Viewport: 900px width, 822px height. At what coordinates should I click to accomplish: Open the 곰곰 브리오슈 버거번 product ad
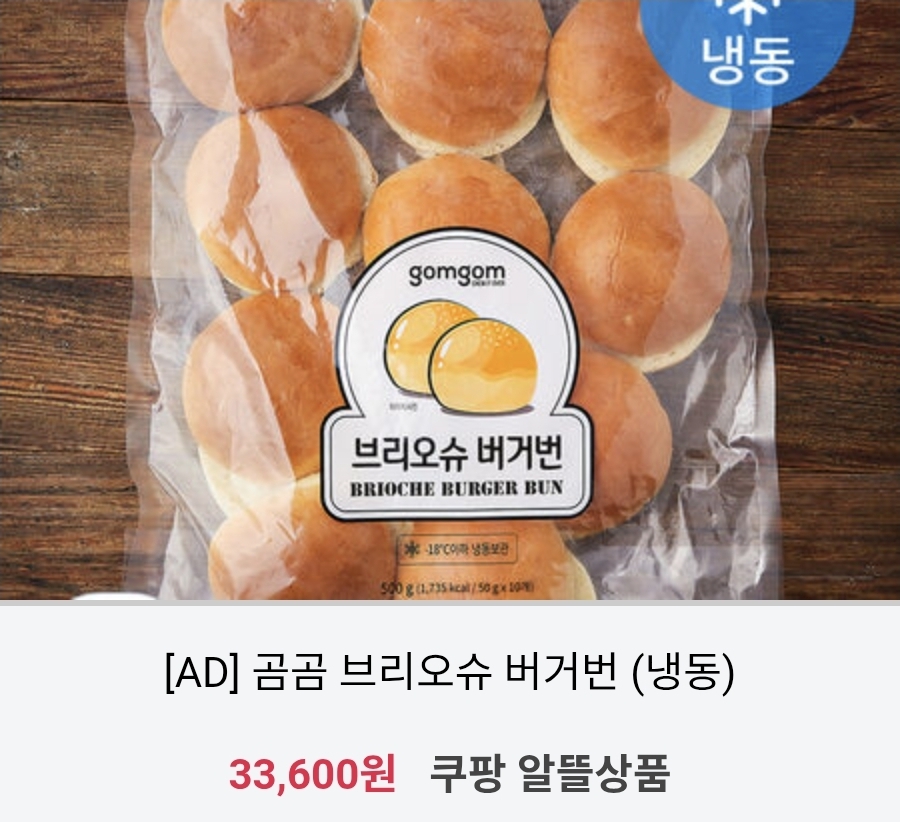click(x=449, y=674)
